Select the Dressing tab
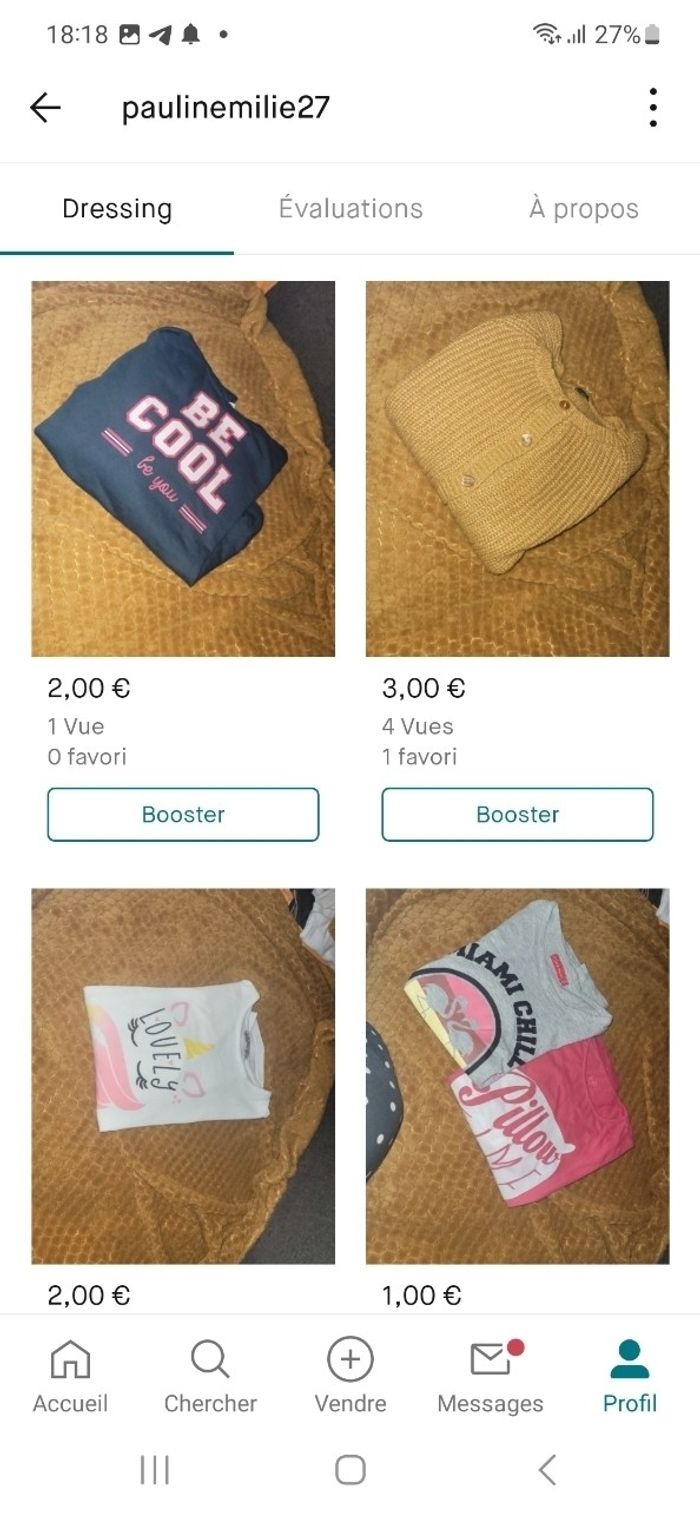 tap(117, 209)
